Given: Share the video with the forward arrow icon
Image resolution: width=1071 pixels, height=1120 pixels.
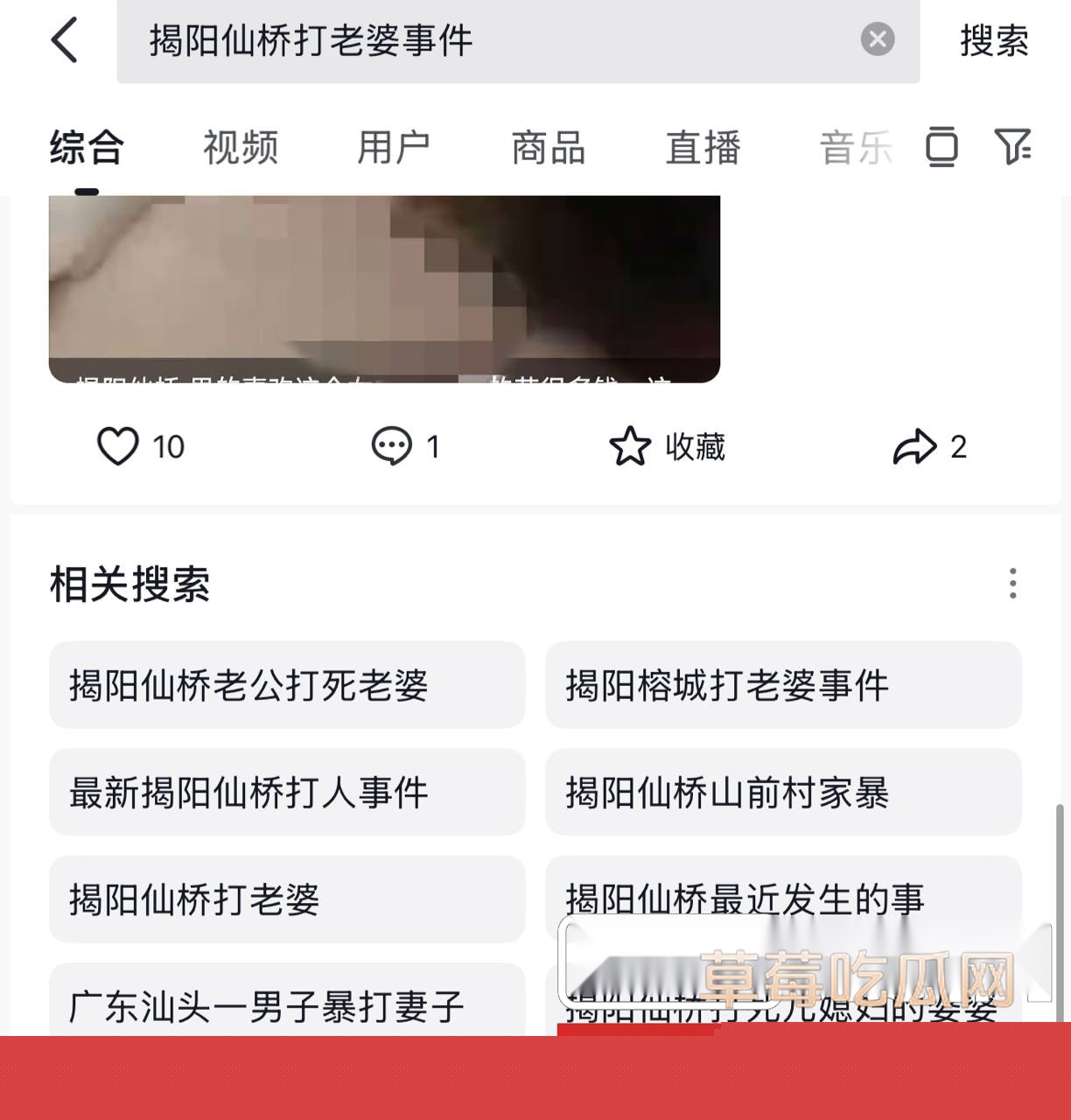Looking at the screenshot, I should pyautogui.click(x=915, y=447).
